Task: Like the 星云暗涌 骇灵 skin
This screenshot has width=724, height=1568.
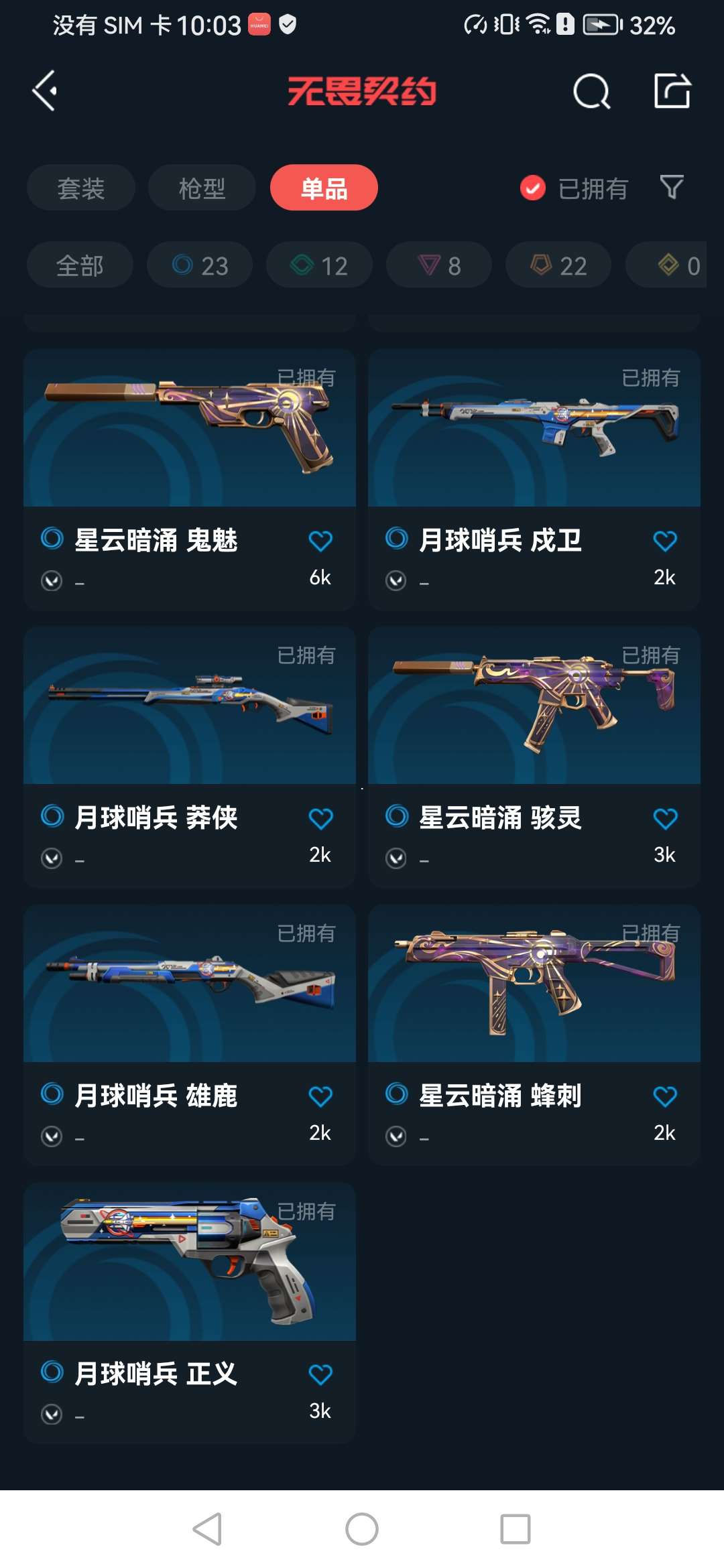Action: [x=665, y=819]
